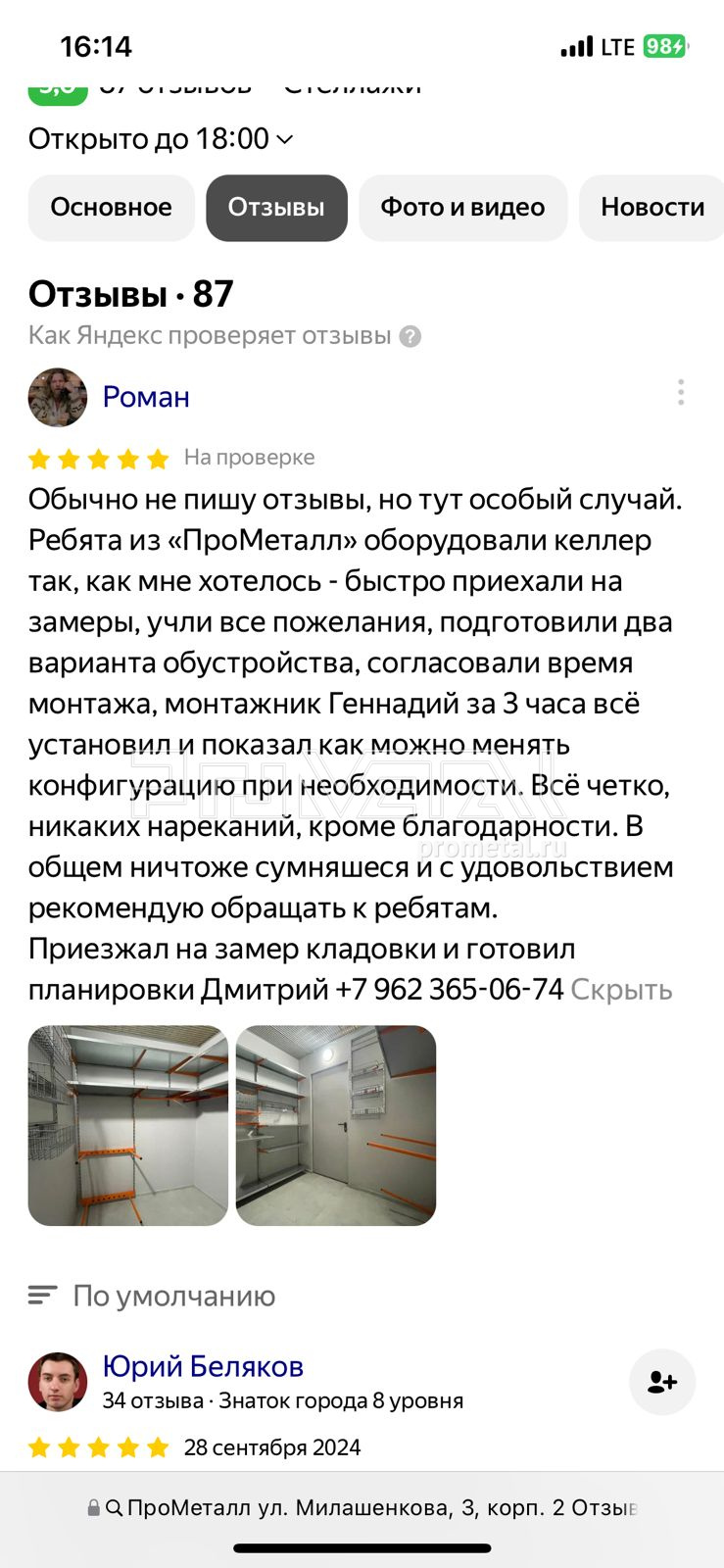Screen dimensions: 724x1568
Task: Open the overflow menu on Роман's review
Action: coord(680,393)
